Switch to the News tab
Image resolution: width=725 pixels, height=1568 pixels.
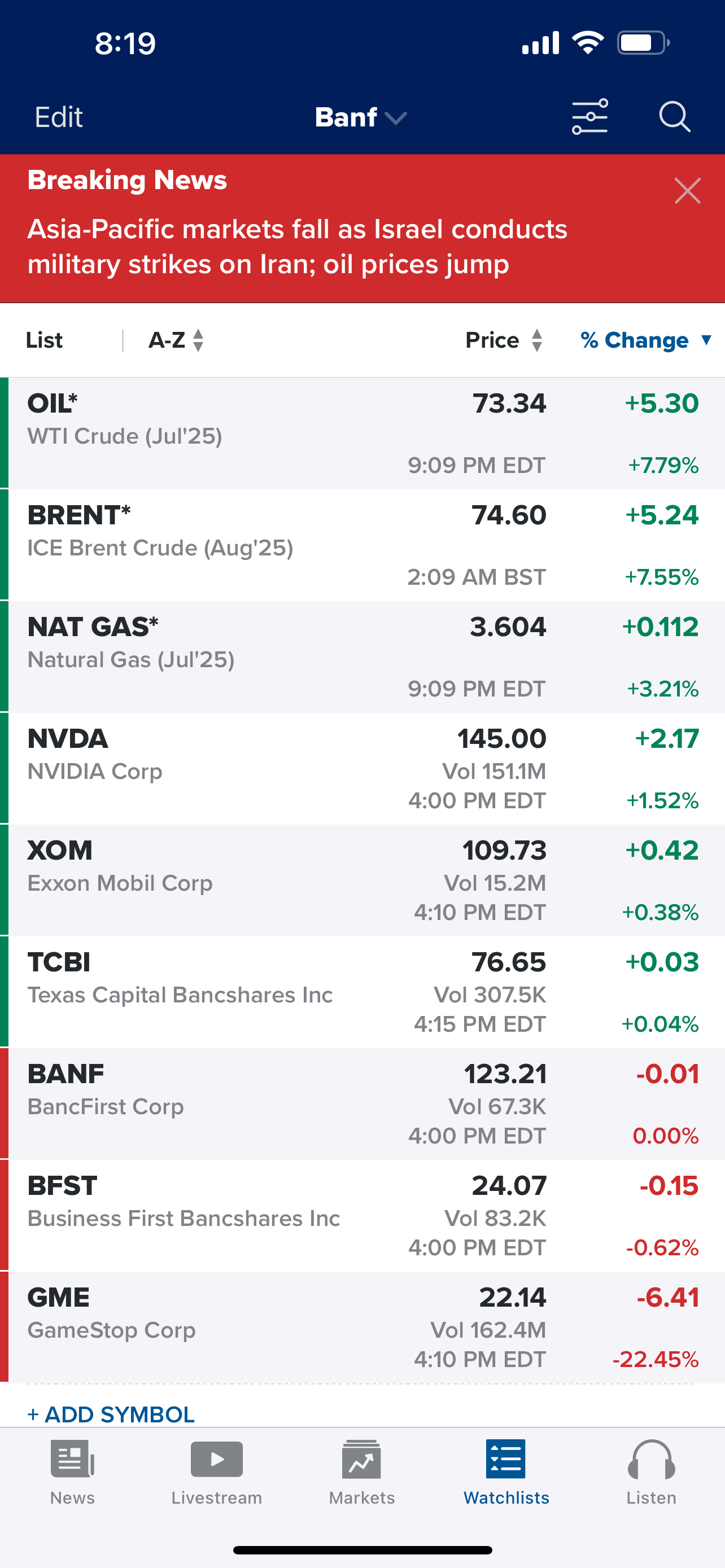coord(72,1473)
